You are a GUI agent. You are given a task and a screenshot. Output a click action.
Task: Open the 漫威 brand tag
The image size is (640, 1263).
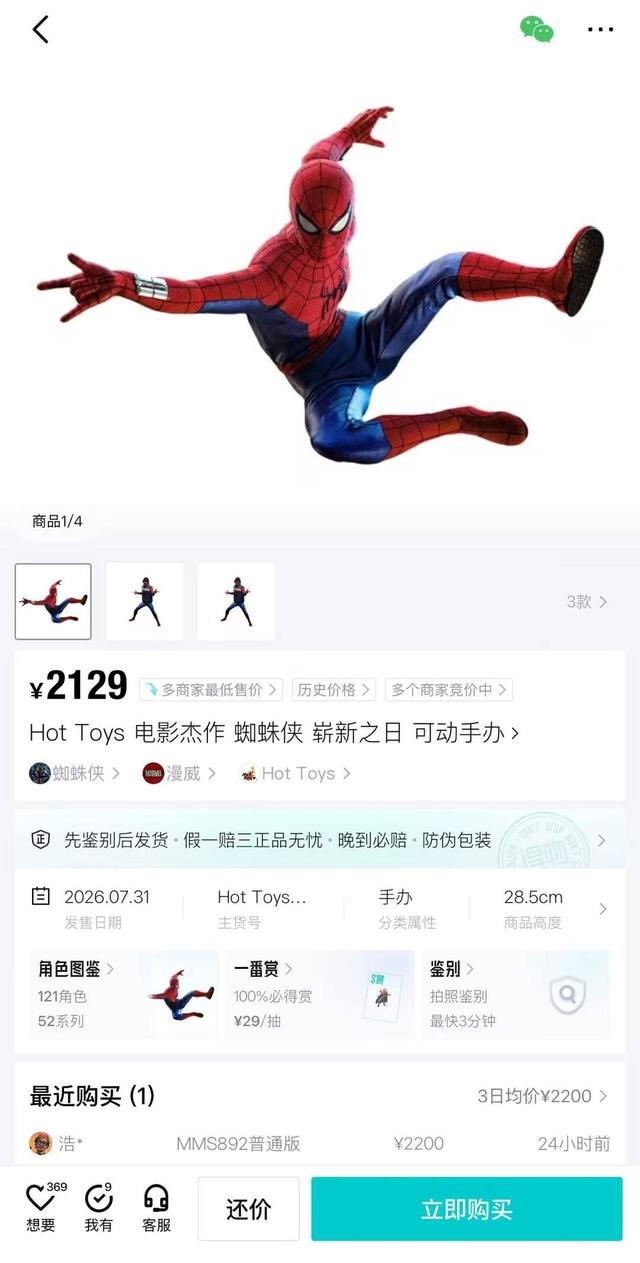click(179, 773)
